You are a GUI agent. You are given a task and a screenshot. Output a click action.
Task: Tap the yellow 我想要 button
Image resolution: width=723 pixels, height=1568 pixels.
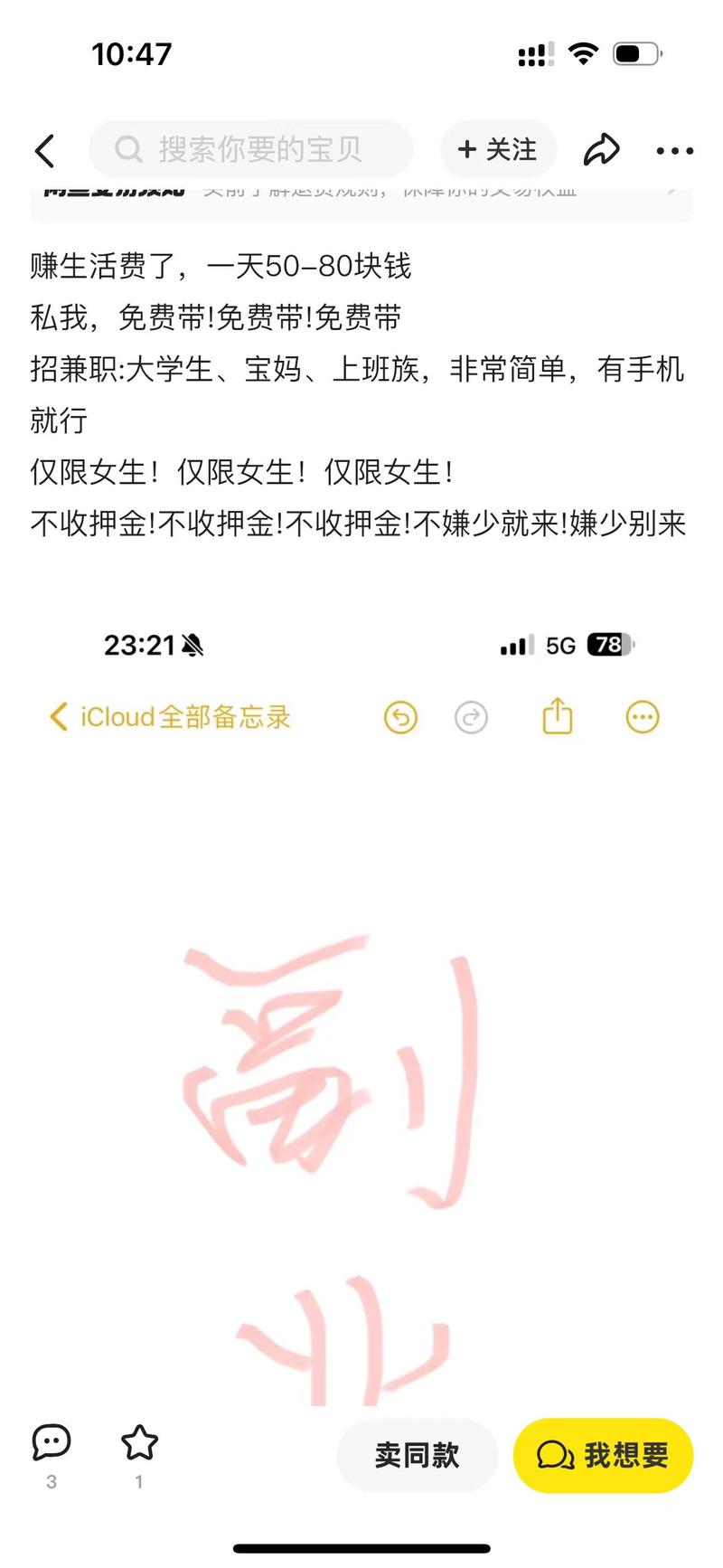pyautogui.click(x=602, y=1454)
